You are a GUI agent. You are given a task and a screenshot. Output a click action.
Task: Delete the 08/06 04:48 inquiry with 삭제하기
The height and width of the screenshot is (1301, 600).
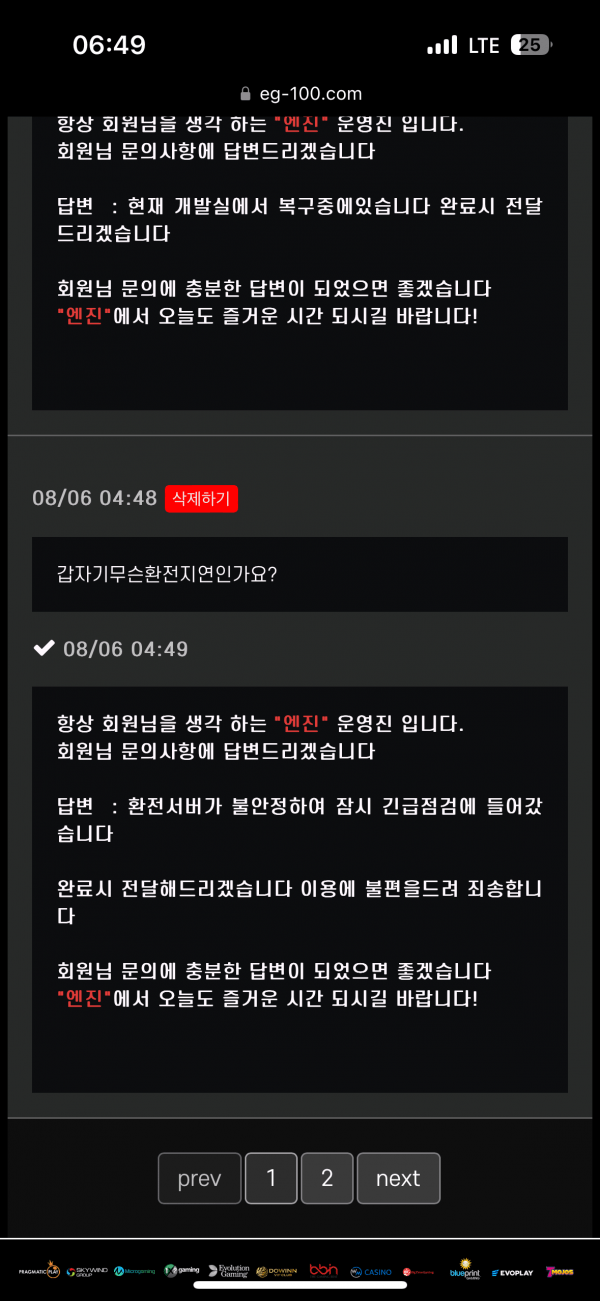click(x=201, y=498)
